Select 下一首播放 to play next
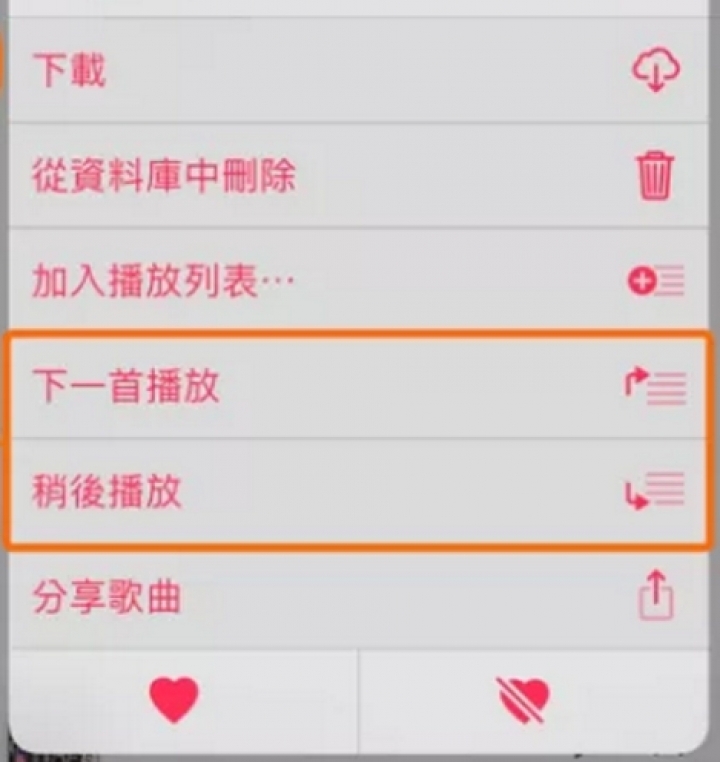This screenshot has width=720, height=762. (x=360, y=387)
